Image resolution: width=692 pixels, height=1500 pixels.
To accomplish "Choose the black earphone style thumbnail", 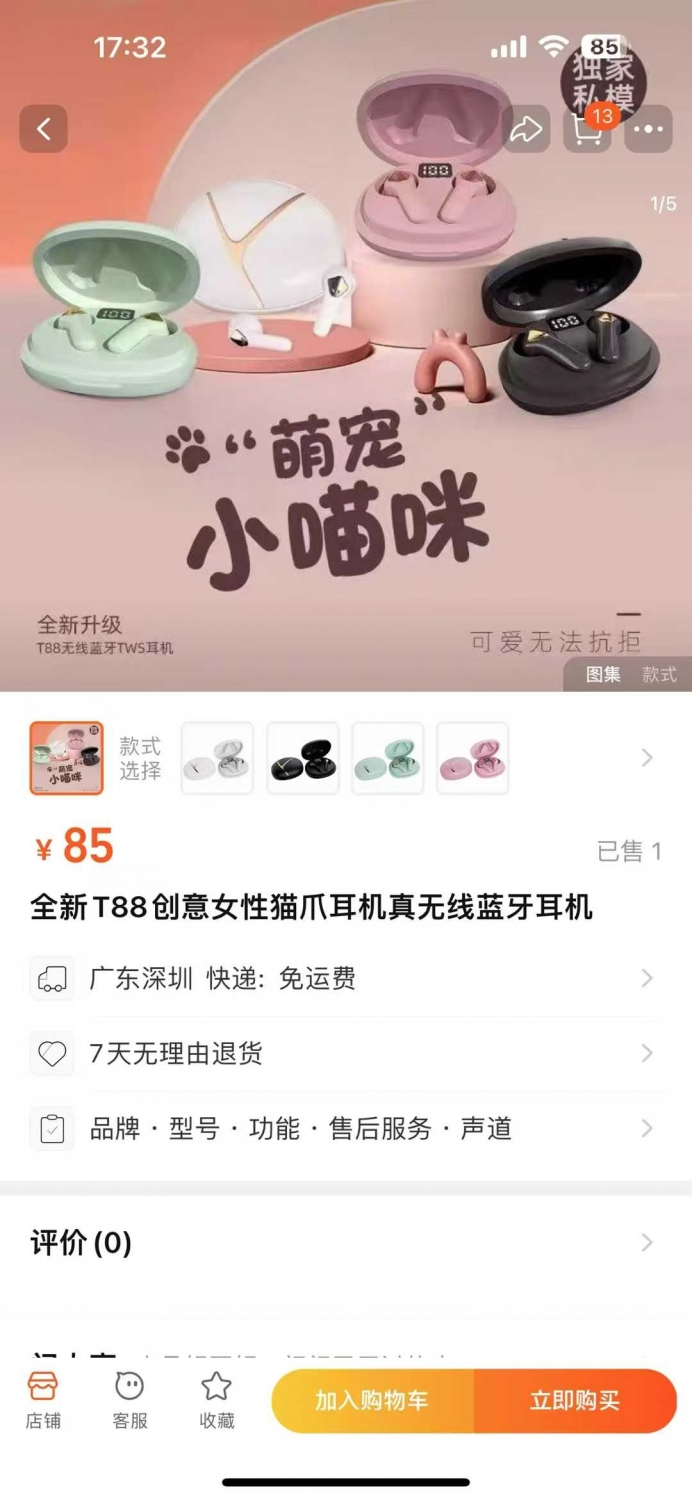I will [303, 759].
